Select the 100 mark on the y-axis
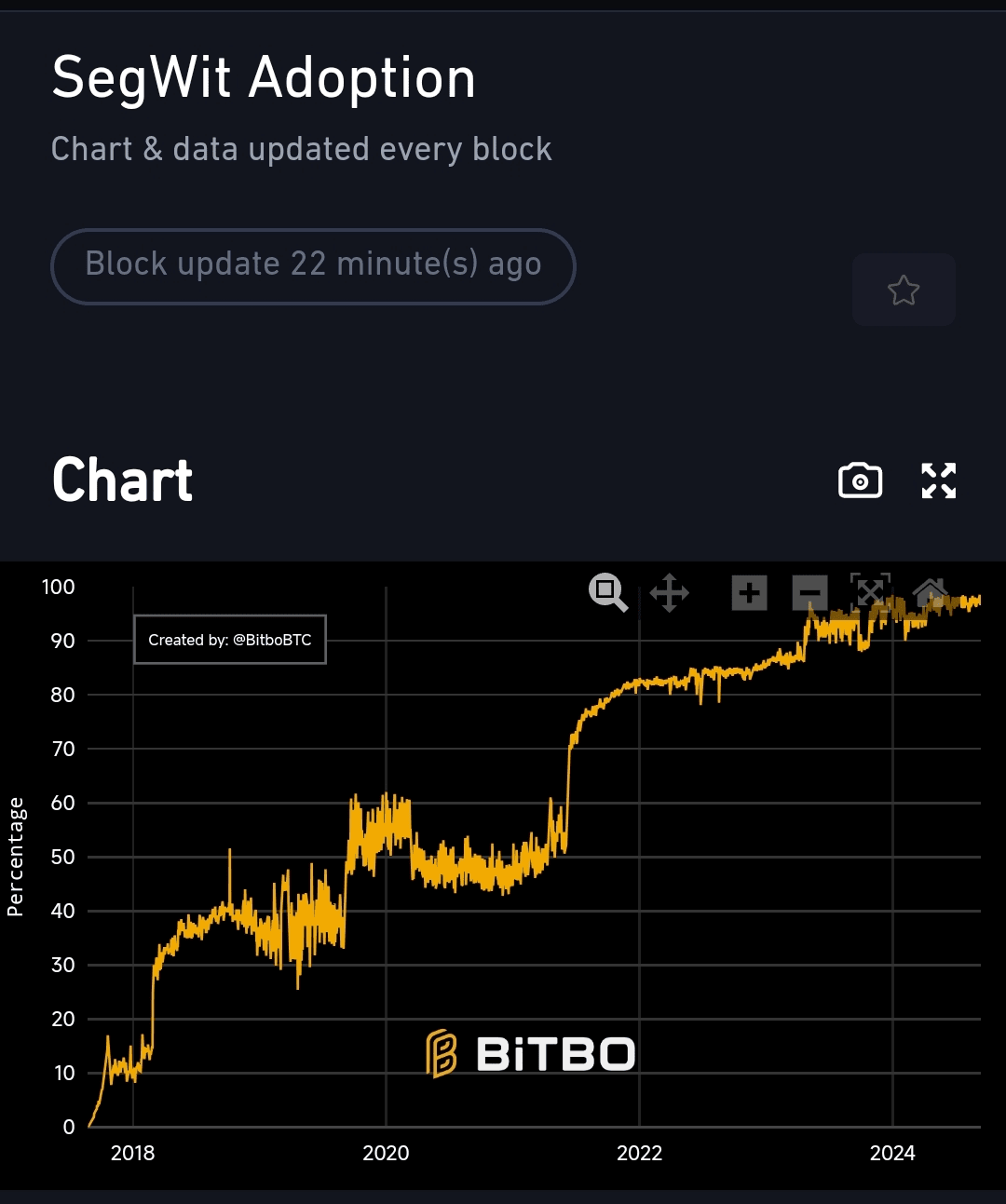This screenshot has width=1006, height=1204. point(58,587)
